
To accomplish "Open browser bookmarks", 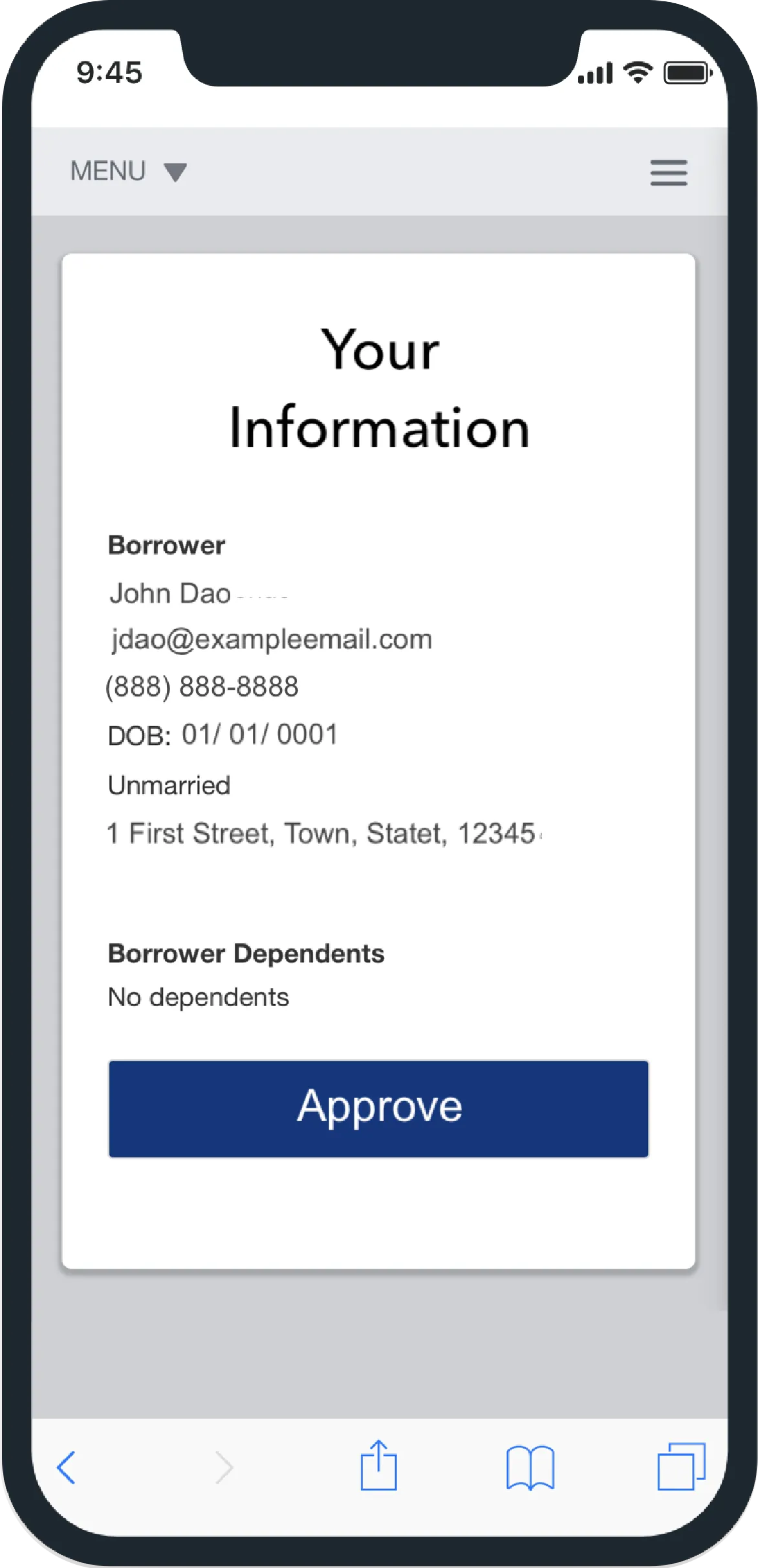I will [x=530, y=1468].
